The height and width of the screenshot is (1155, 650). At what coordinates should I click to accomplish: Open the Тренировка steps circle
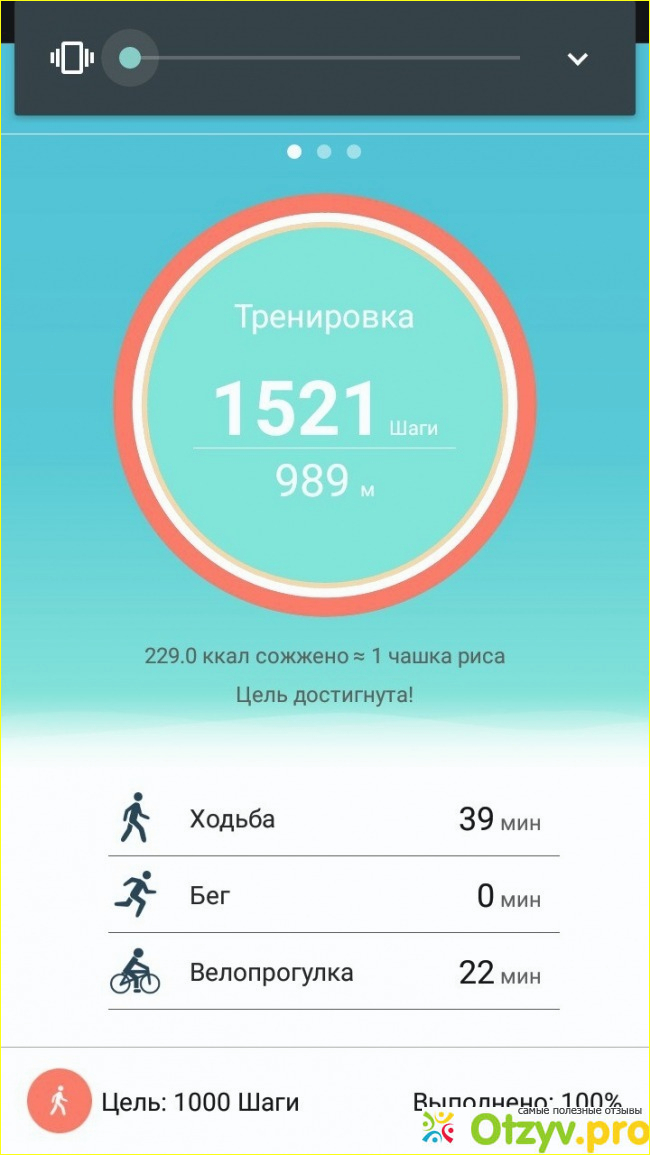tap(324, 405)
